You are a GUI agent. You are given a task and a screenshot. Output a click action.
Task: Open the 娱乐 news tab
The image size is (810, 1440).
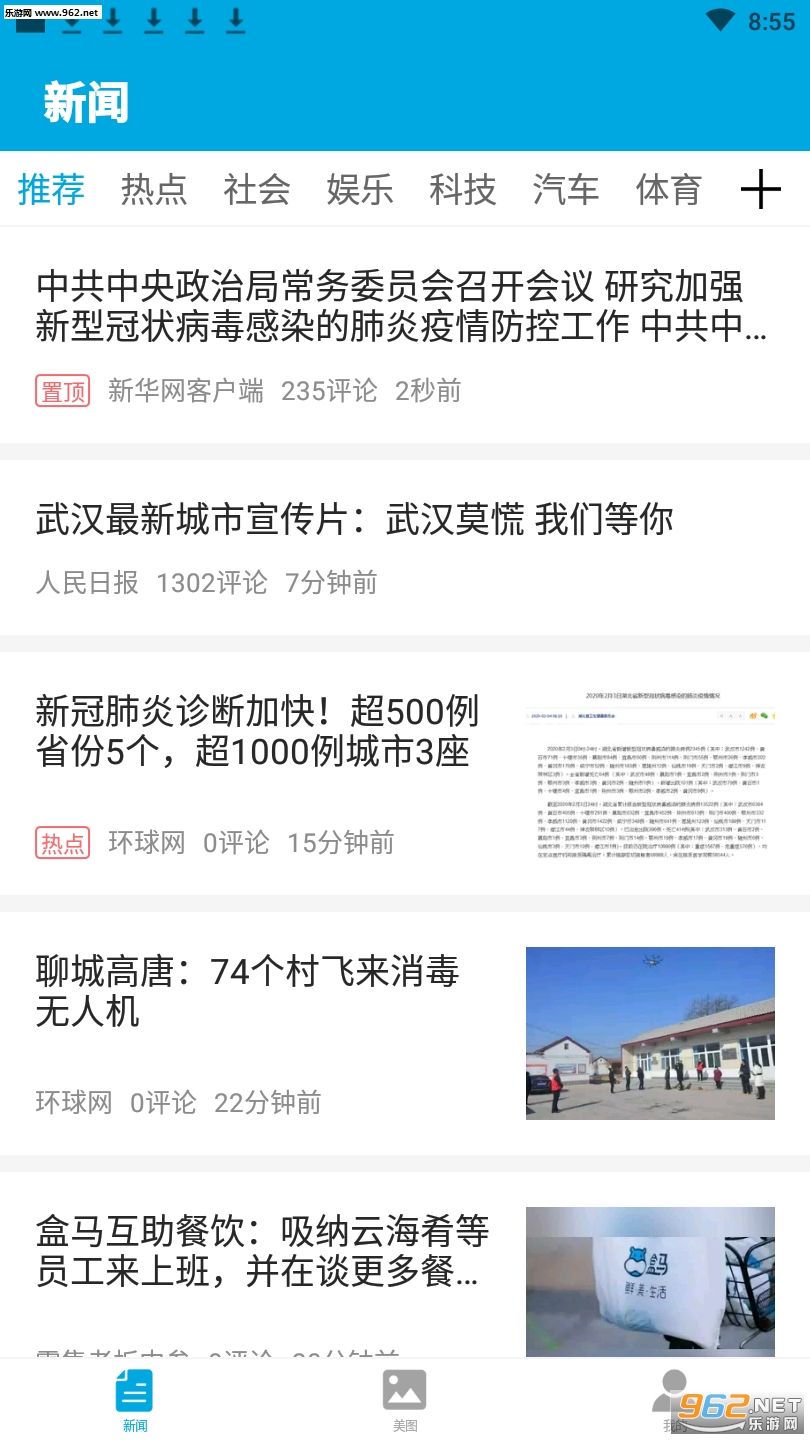point(360,189)
